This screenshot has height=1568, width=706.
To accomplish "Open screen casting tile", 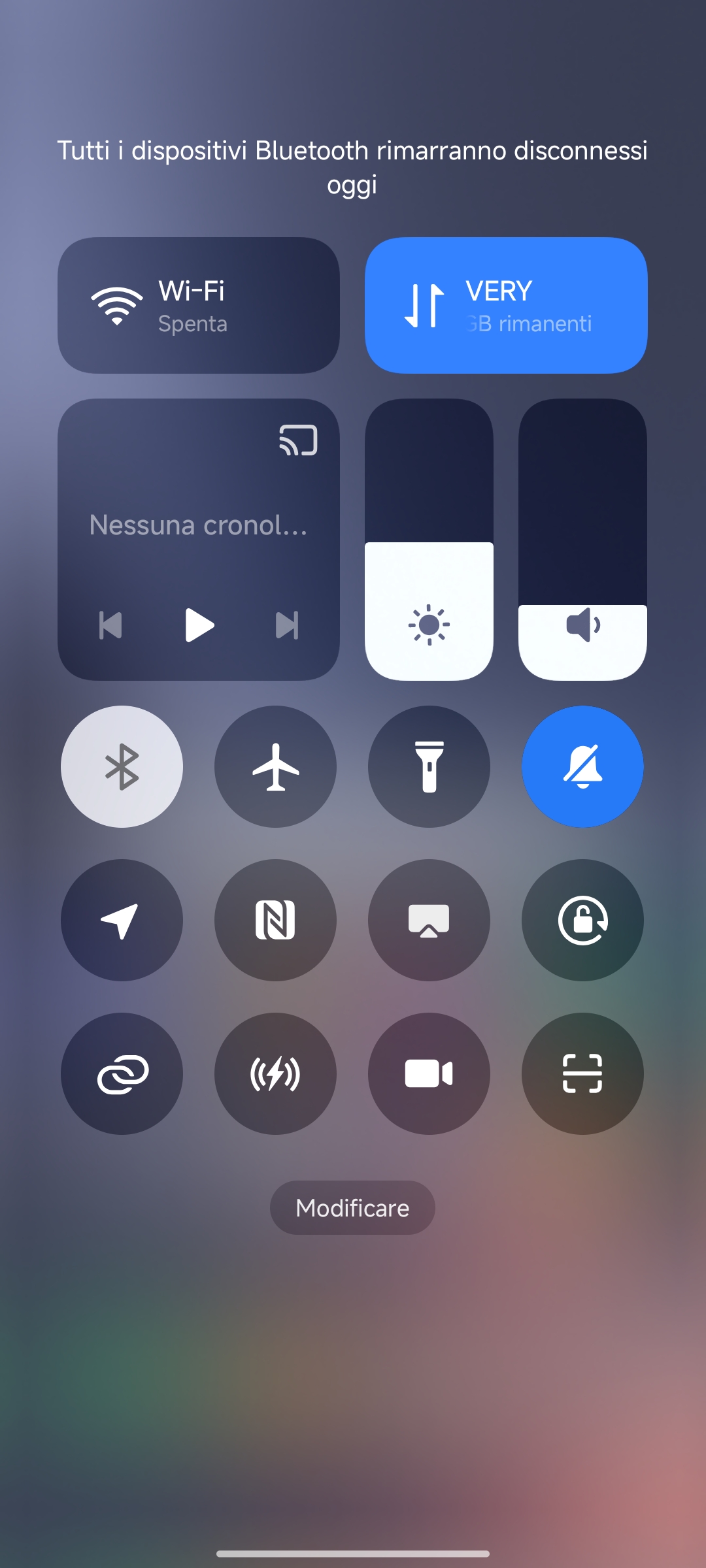I will click(x=429, y=920).
